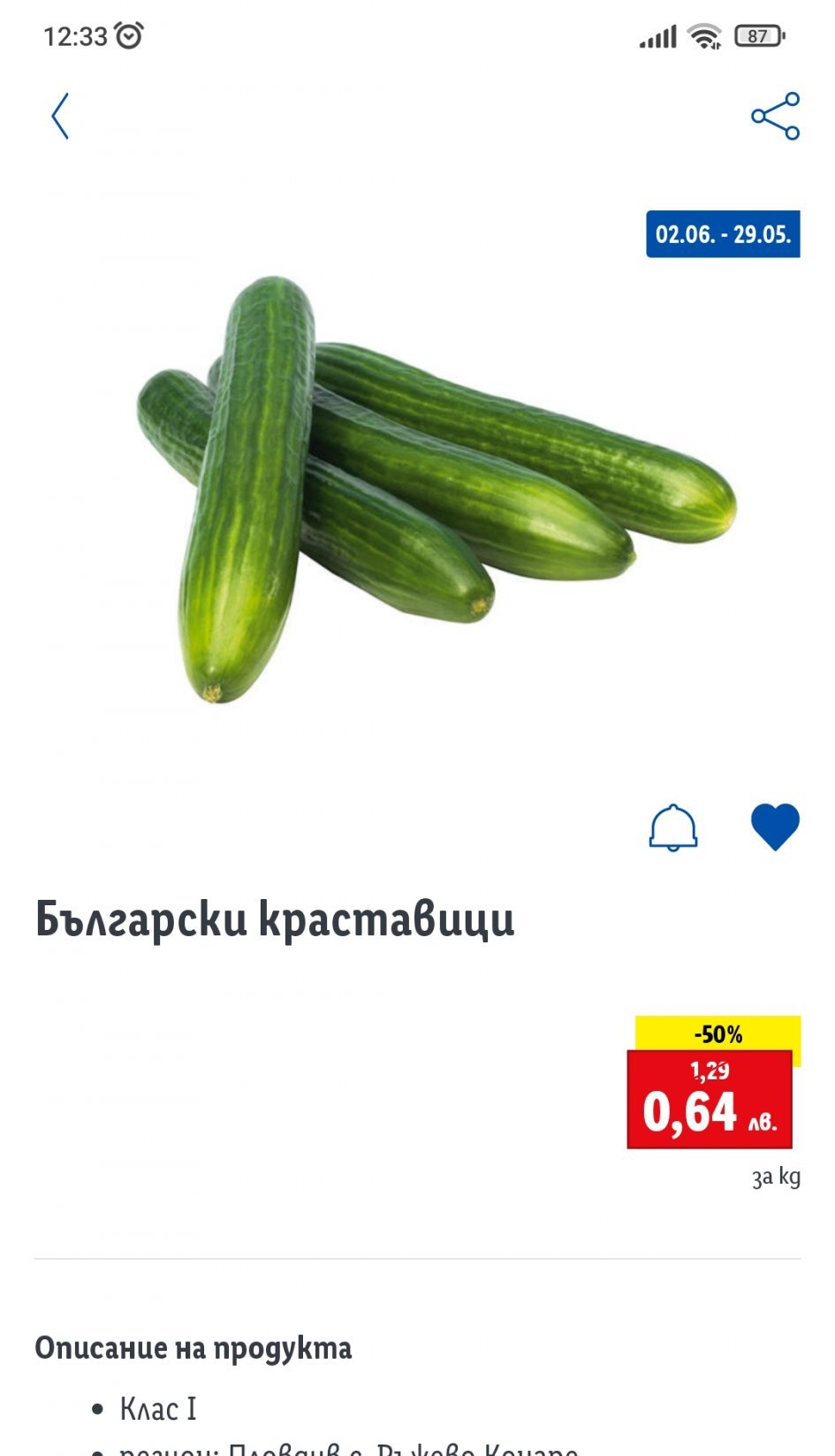Toggle the favorite heart for this product
The height and width of the screenshot is (1456, 835).
[775, 827]
